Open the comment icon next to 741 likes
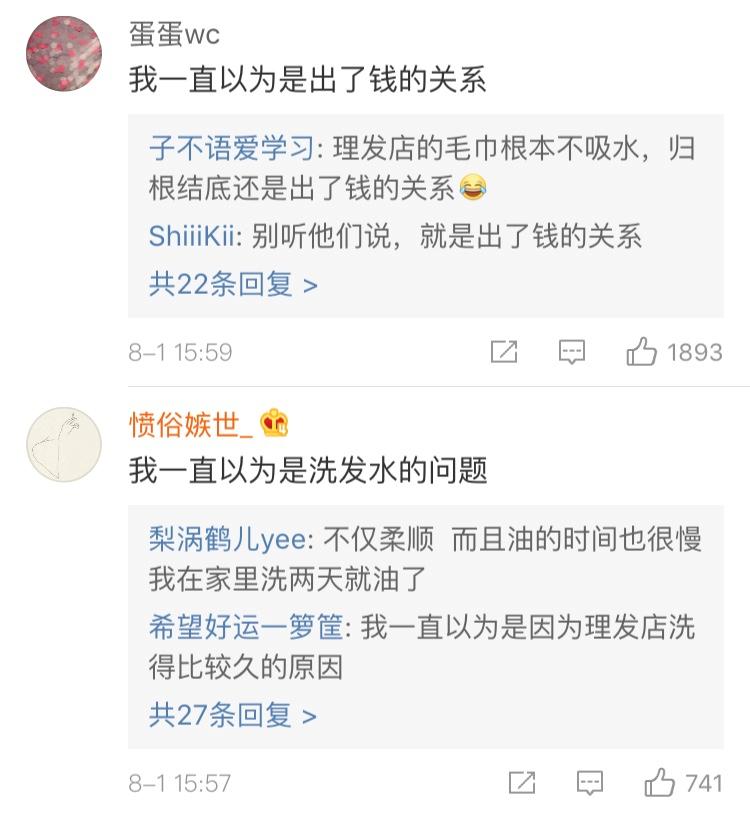 (x=588, y=782)
